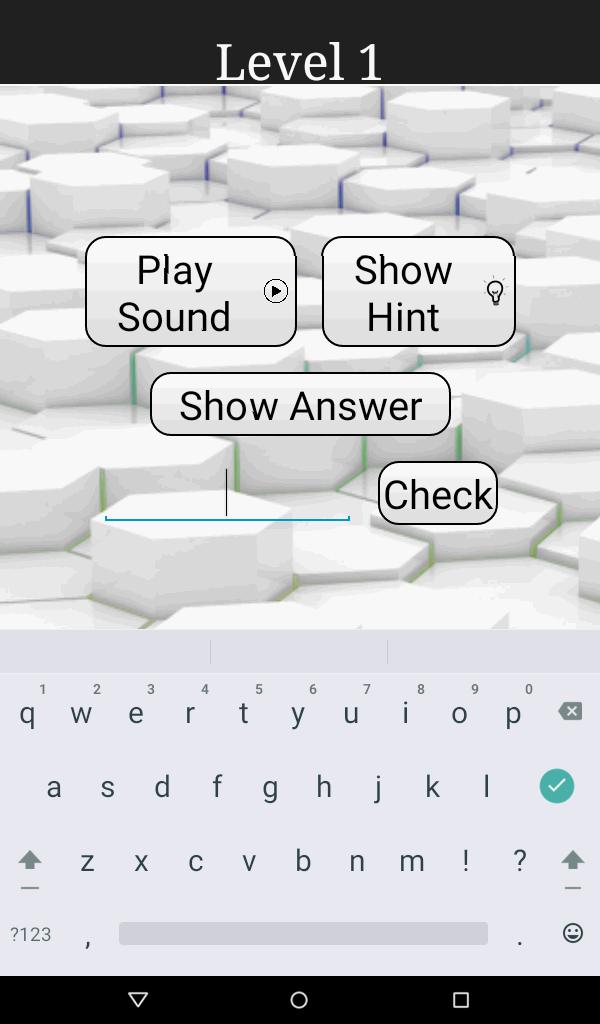Hit the keyboard backspace key
The width and height of the screenshot is (600, 1024).
click(x=570, y=712)
